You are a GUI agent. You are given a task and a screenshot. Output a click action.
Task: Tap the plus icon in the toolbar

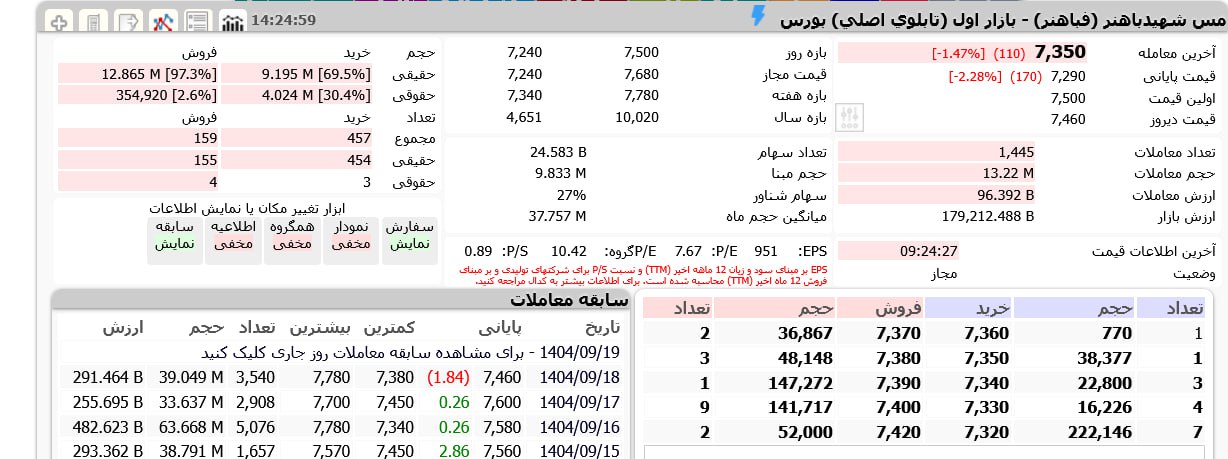pyautogui.click(x=59, y=21)
